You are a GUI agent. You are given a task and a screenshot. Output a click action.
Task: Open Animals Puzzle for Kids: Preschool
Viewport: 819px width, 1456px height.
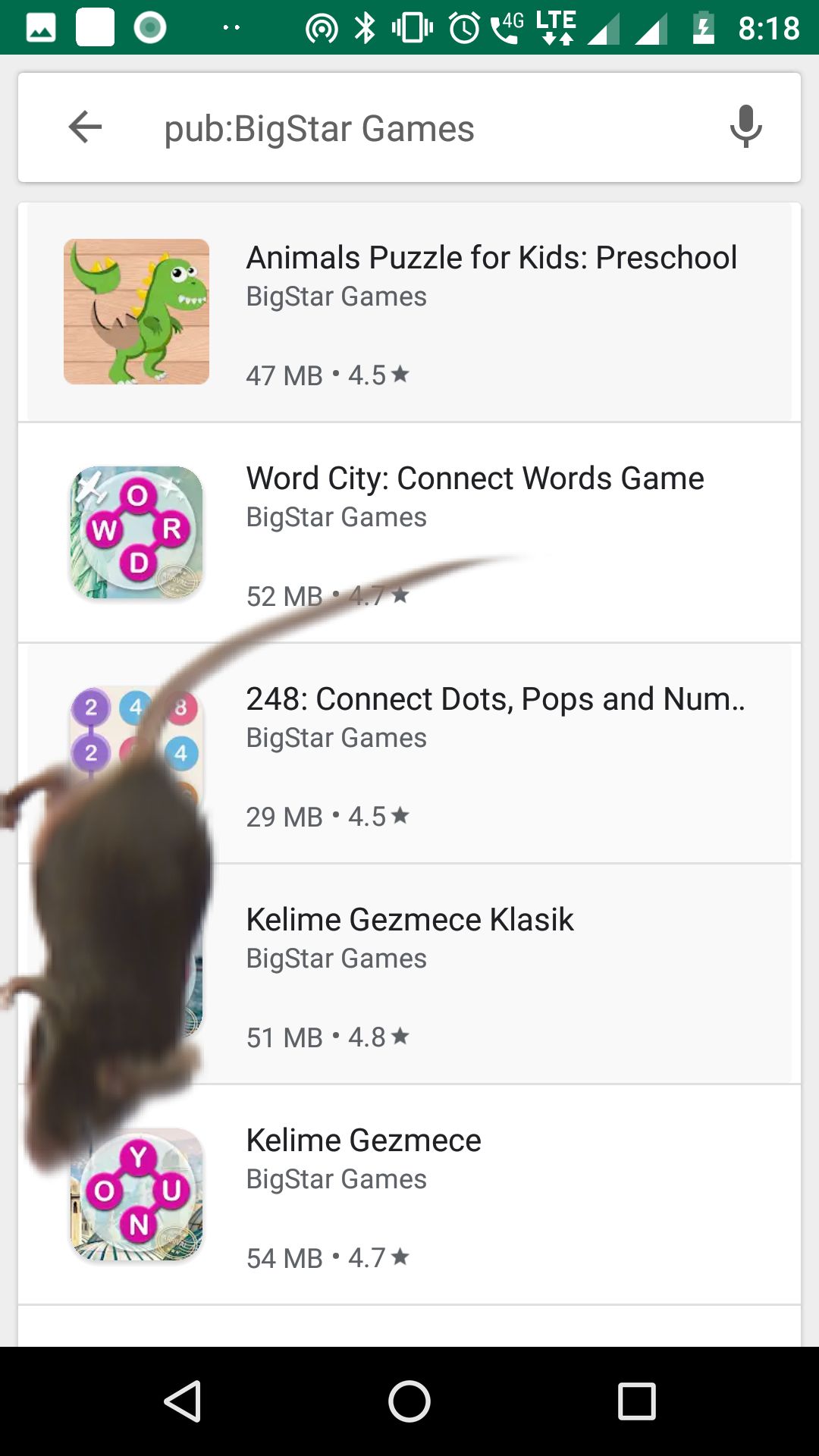(x=491, y=258)
